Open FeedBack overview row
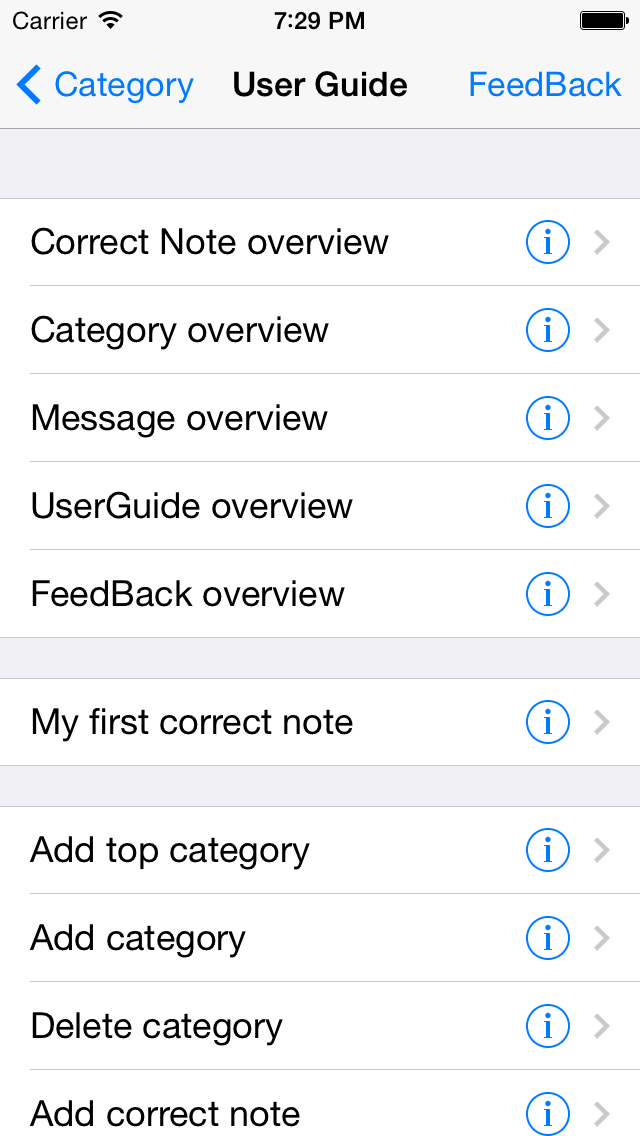Viewport: 640px width, 1136px height. (x=320, y=594)
